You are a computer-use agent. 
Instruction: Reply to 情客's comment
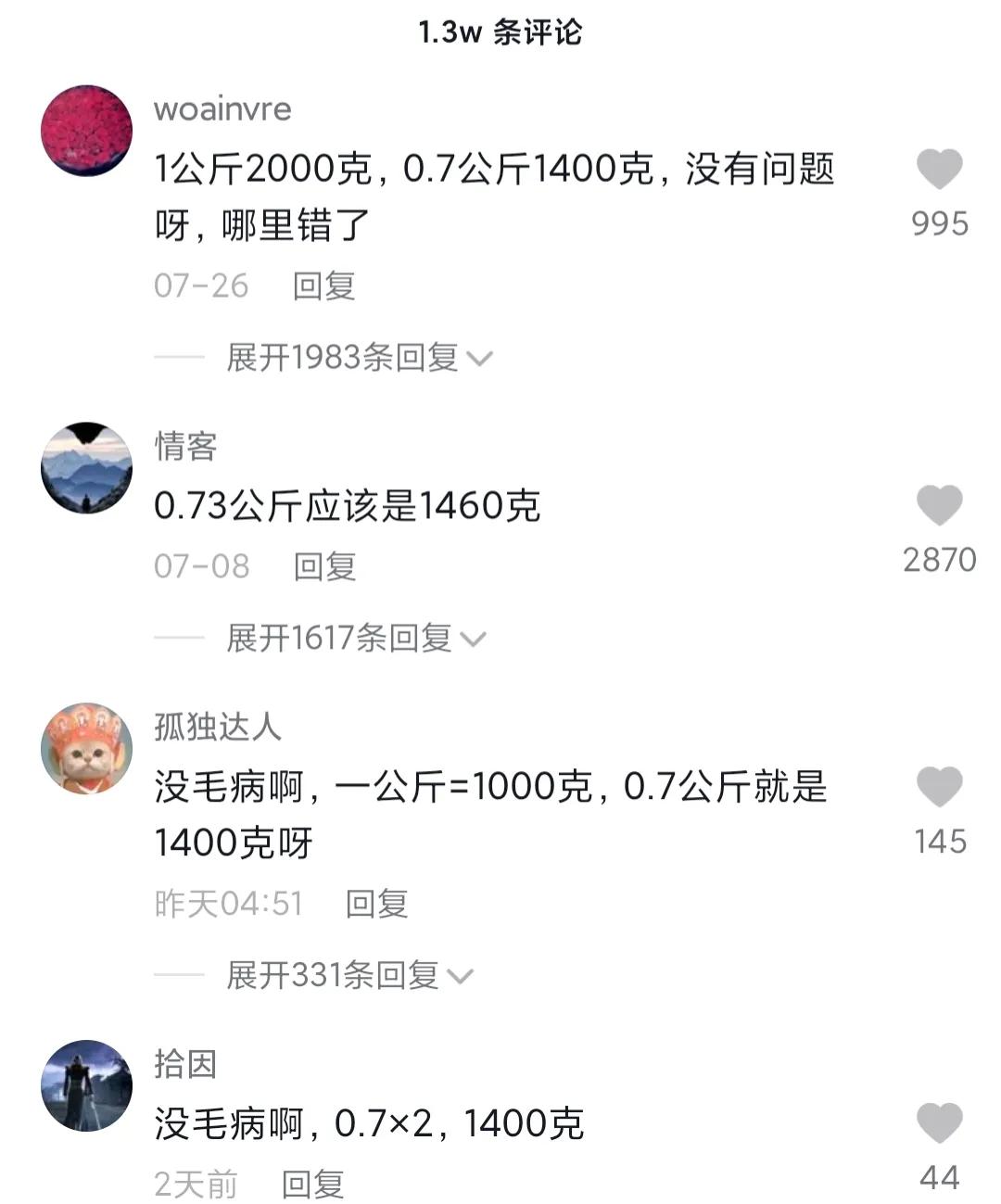click(x=323, y=565)
